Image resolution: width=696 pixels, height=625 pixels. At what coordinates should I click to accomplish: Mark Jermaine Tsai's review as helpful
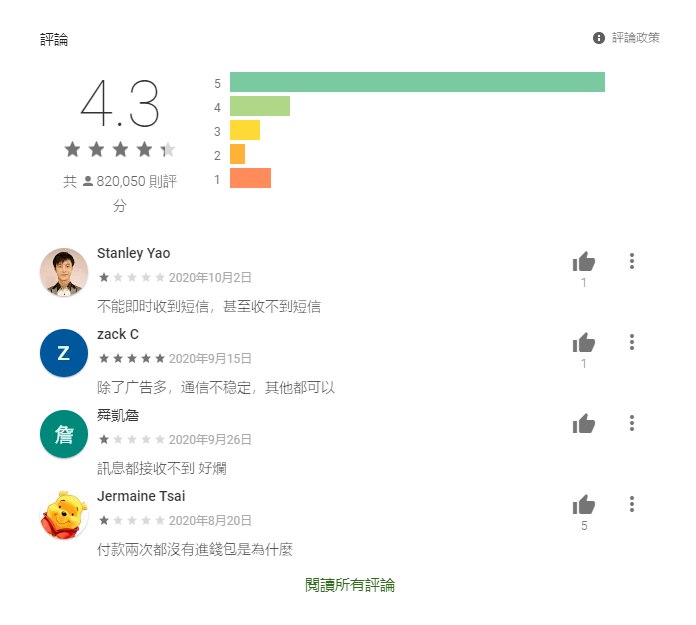584,505
